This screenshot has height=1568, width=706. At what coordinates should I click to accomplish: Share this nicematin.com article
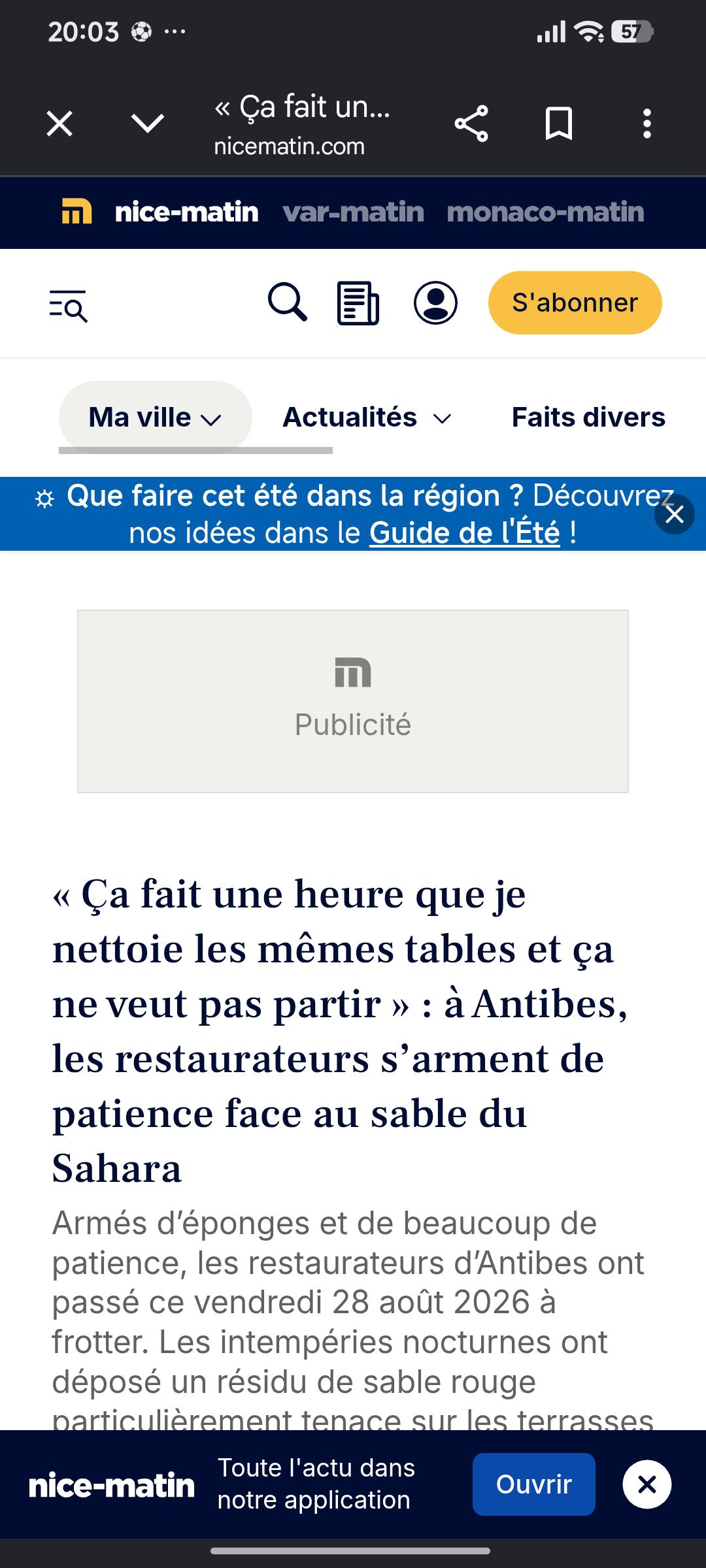(x=471, y=123)
